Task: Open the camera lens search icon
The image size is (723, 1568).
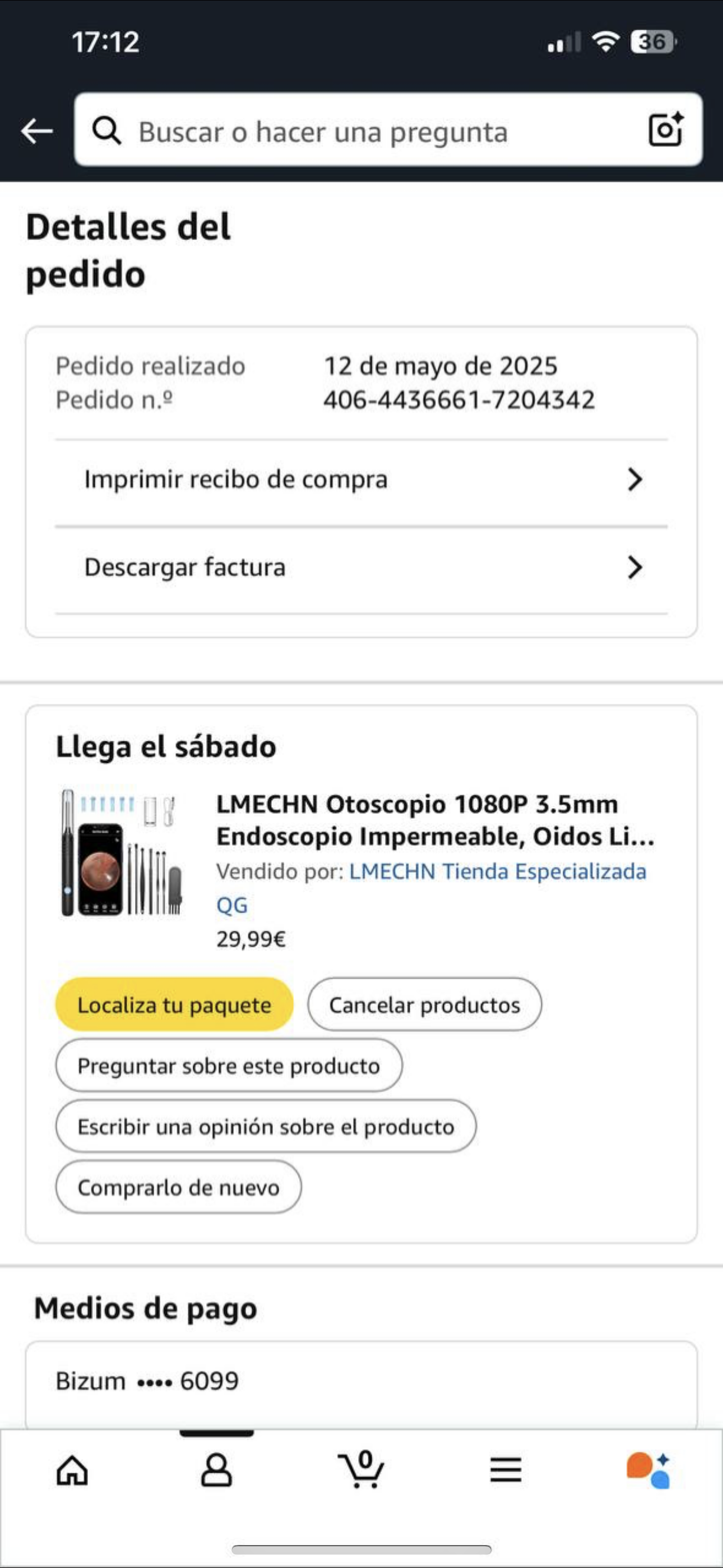Action: 665,130
